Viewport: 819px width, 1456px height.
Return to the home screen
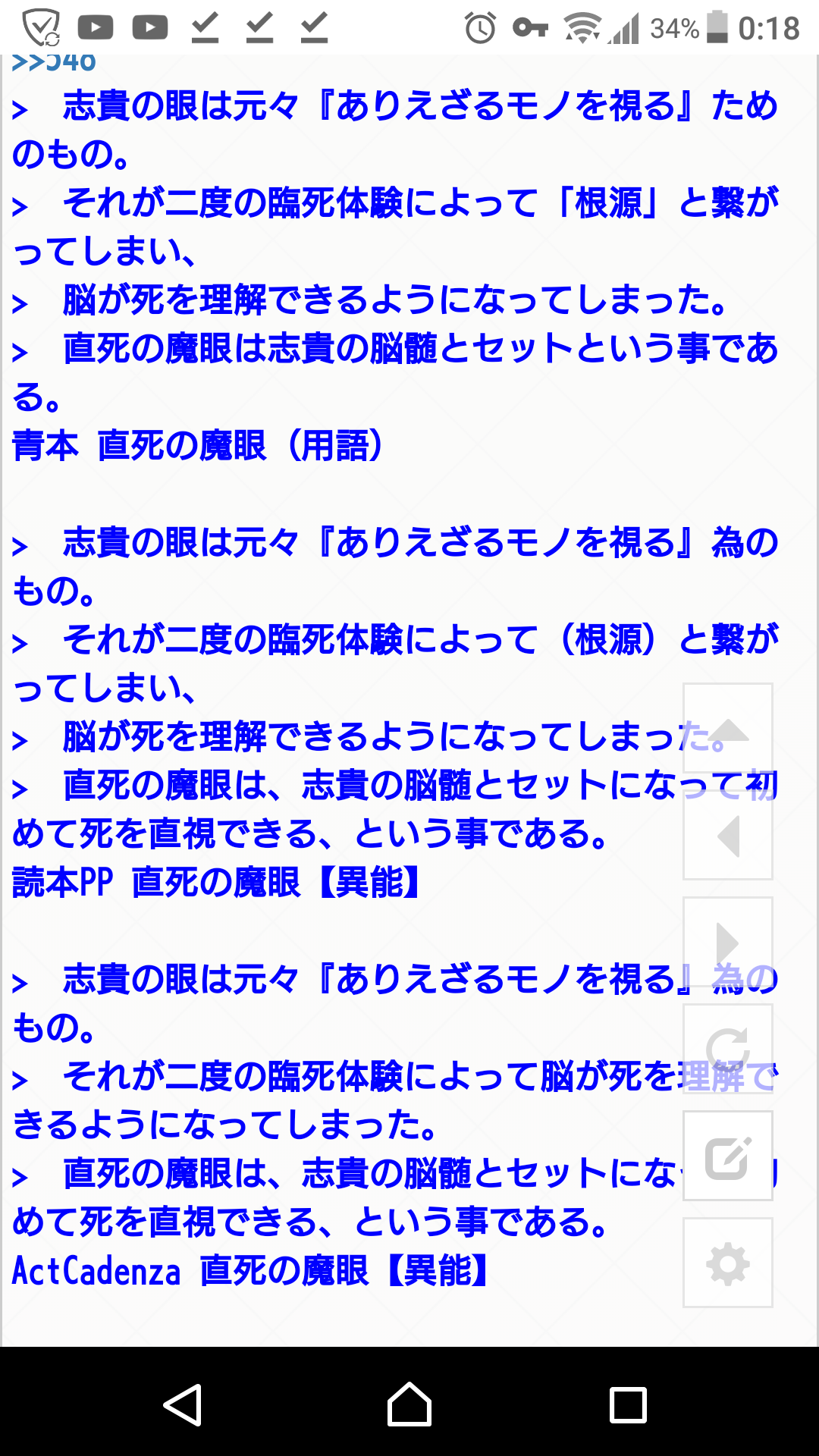(x=409, y=1404)
